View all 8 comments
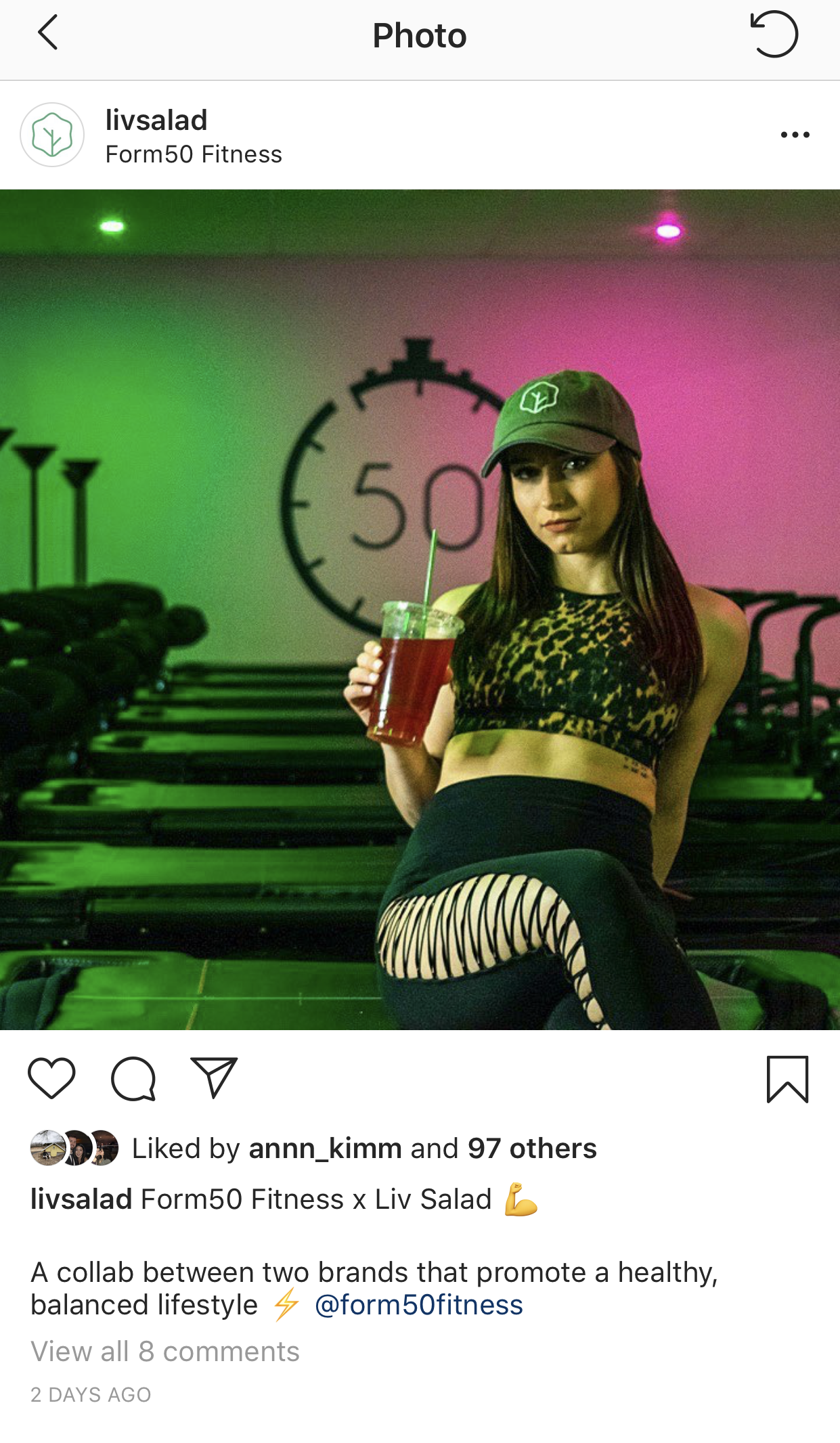This screenshot has height=1443, width=840. coord(165,1352)
